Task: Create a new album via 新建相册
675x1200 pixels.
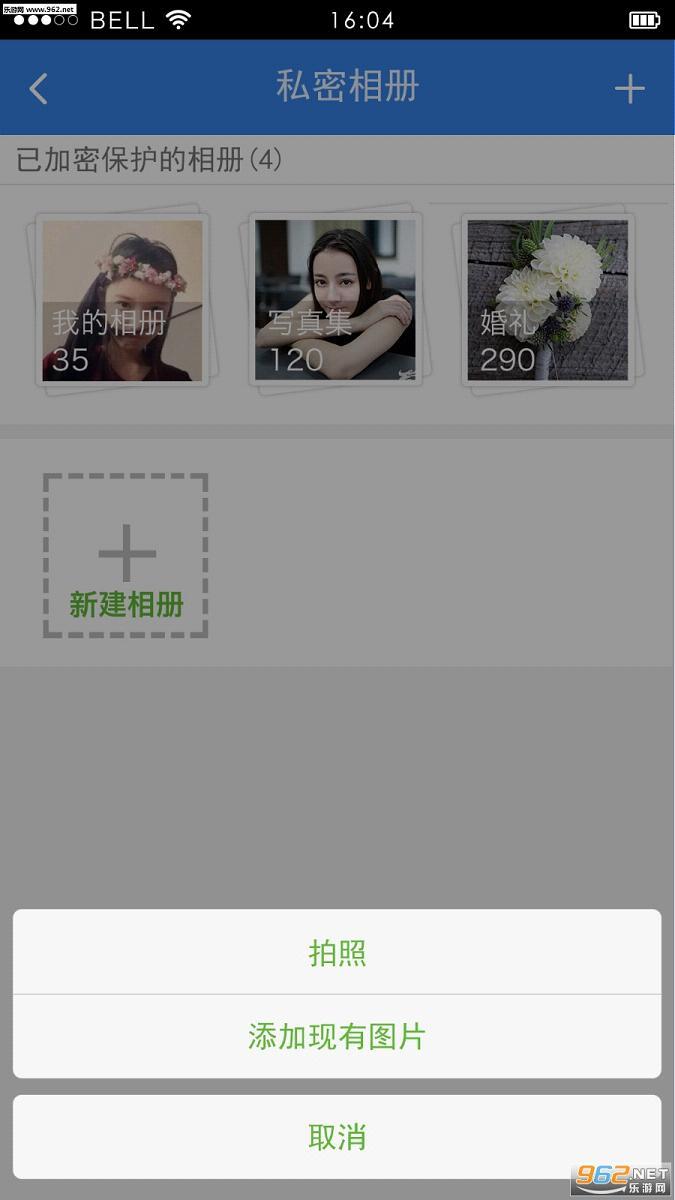Action: point(126,557)
